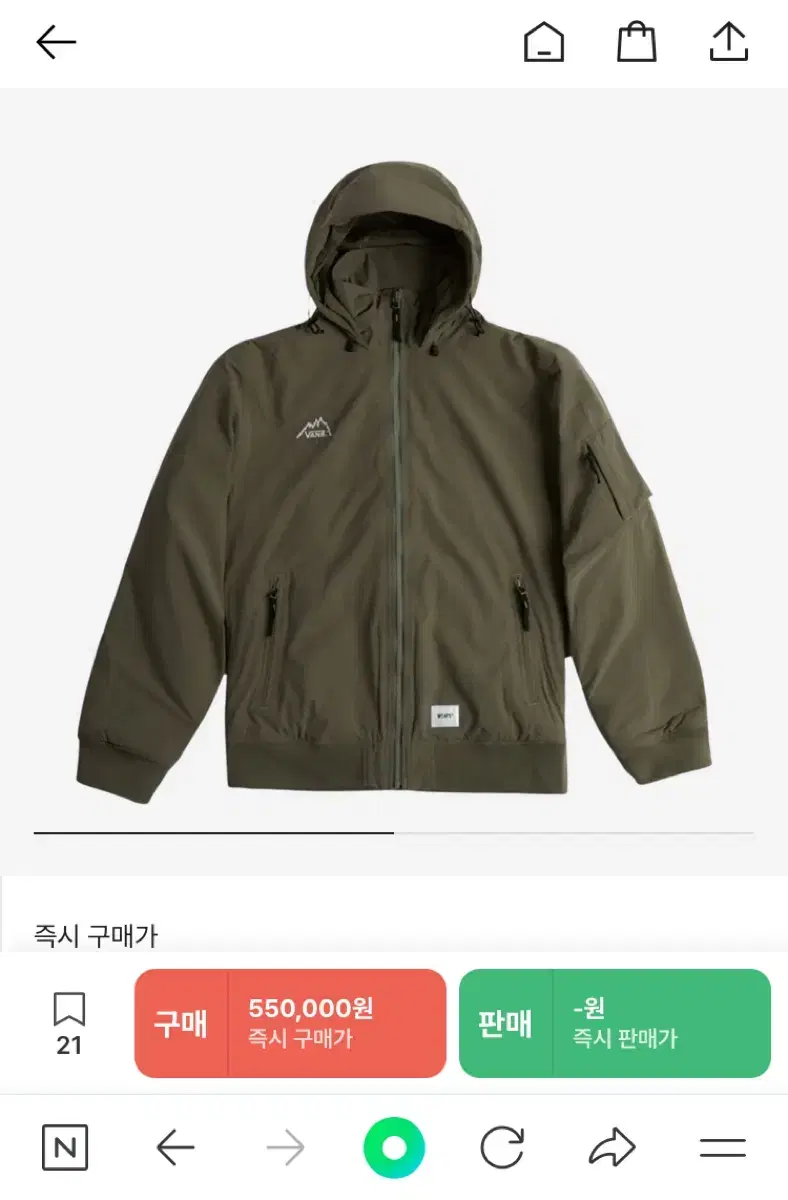Open the home screen via house icon
Screen dimensions: 788x1200
point(543,42)
